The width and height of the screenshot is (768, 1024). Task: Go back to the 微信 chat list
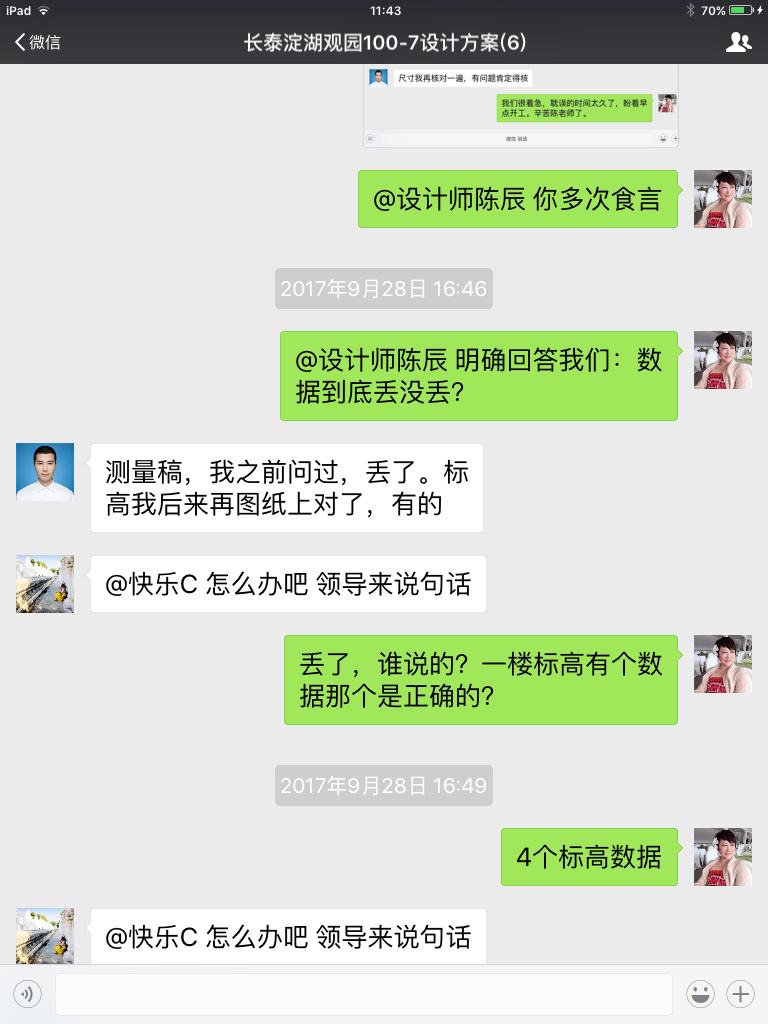pos(38,42)
